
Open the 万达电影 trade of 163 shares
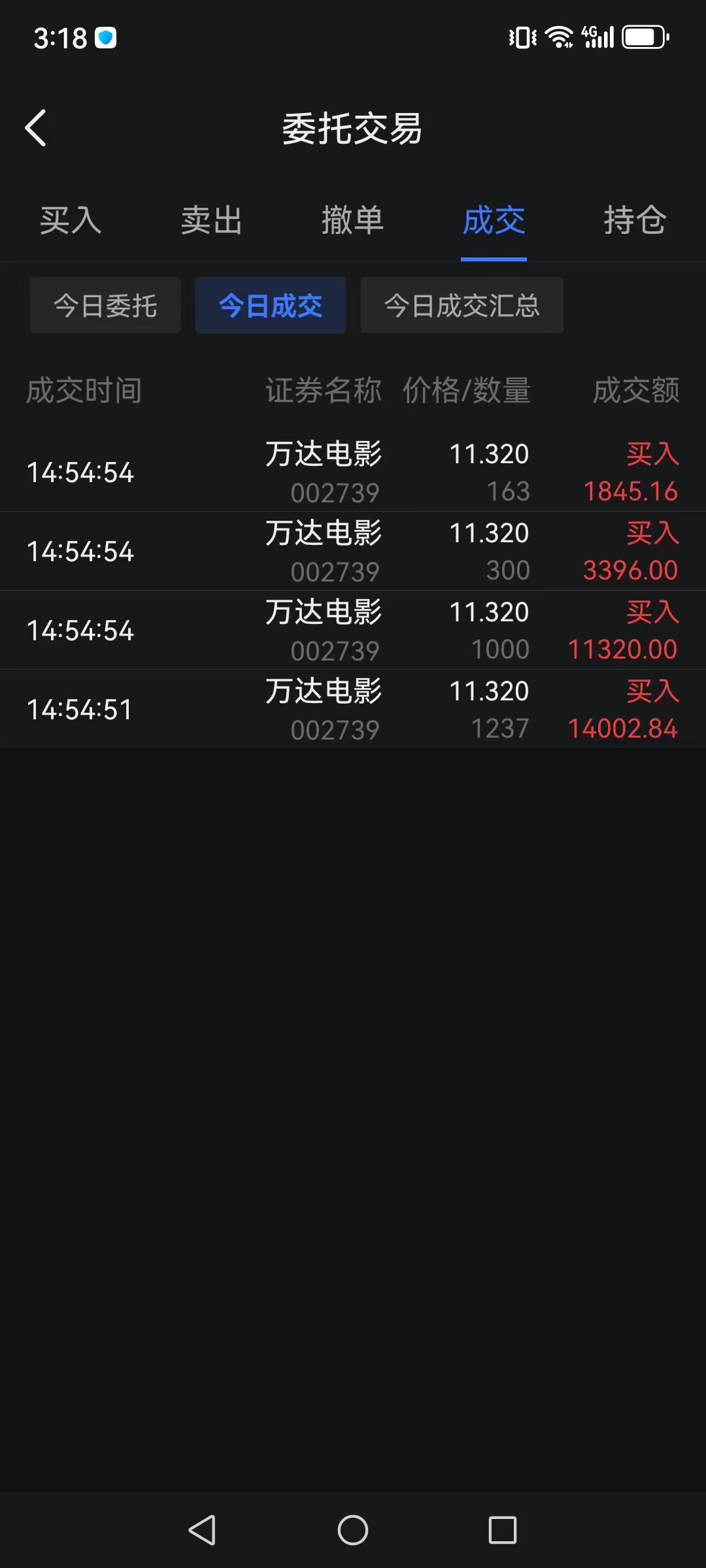click(x=353, y=472)
